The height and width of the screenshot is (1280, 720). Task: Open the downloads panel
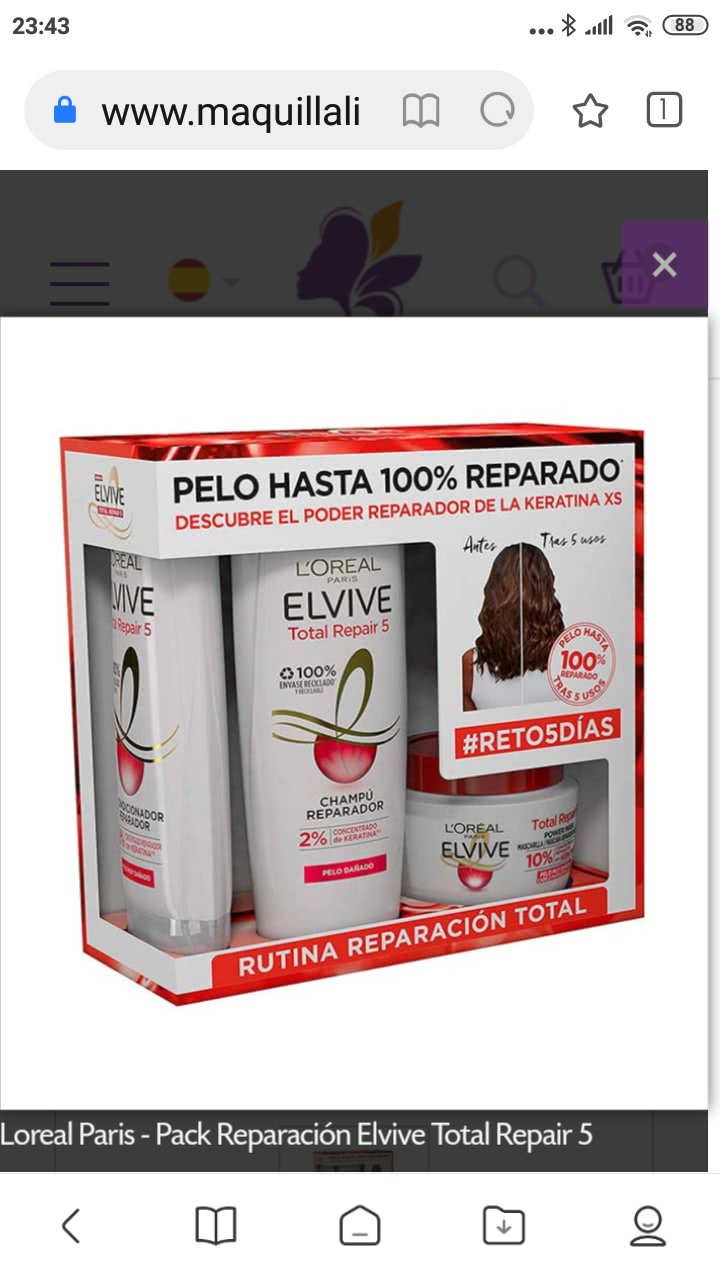tap(503, 1224)
